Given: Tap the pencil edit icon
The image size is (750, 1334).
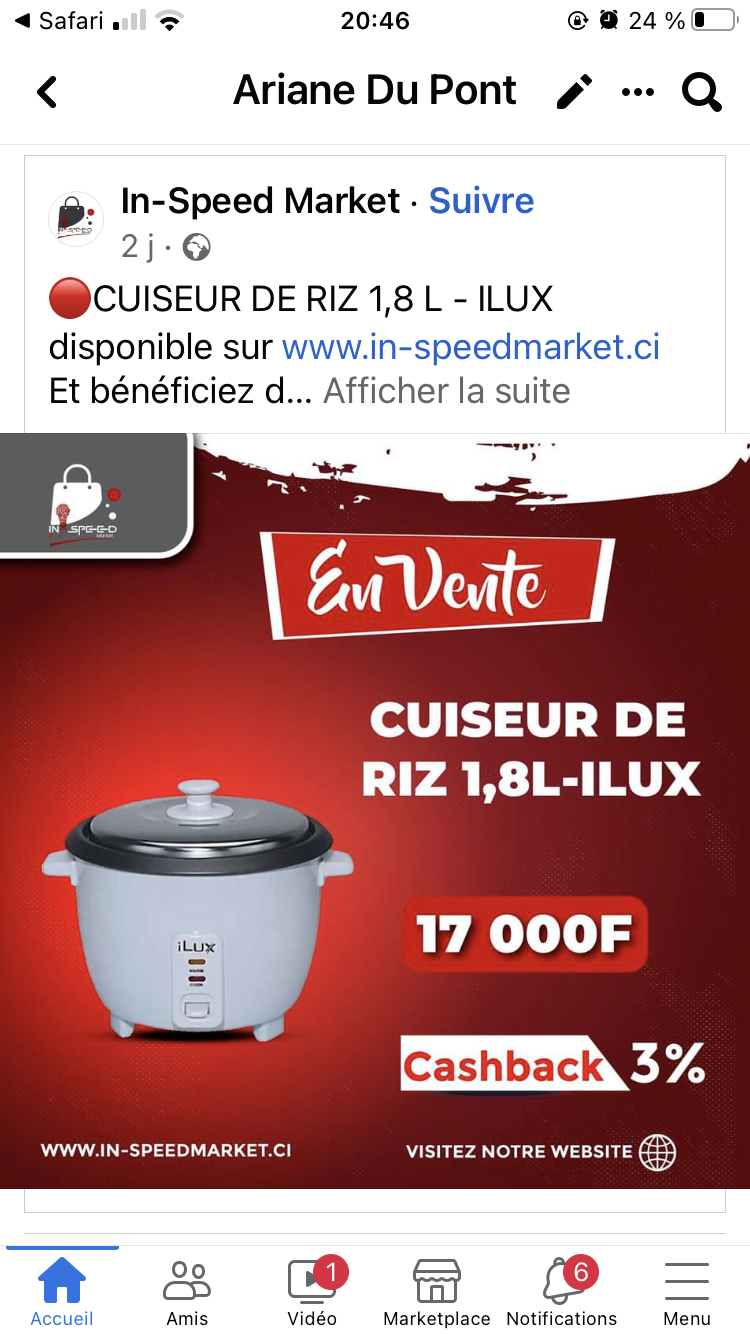Looking at the screenshot, I should click(x=574, y=92).
